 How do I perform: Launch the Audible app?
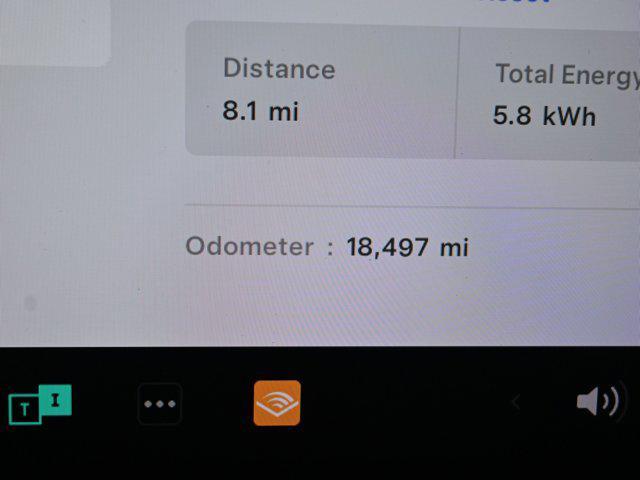(277, 403)
